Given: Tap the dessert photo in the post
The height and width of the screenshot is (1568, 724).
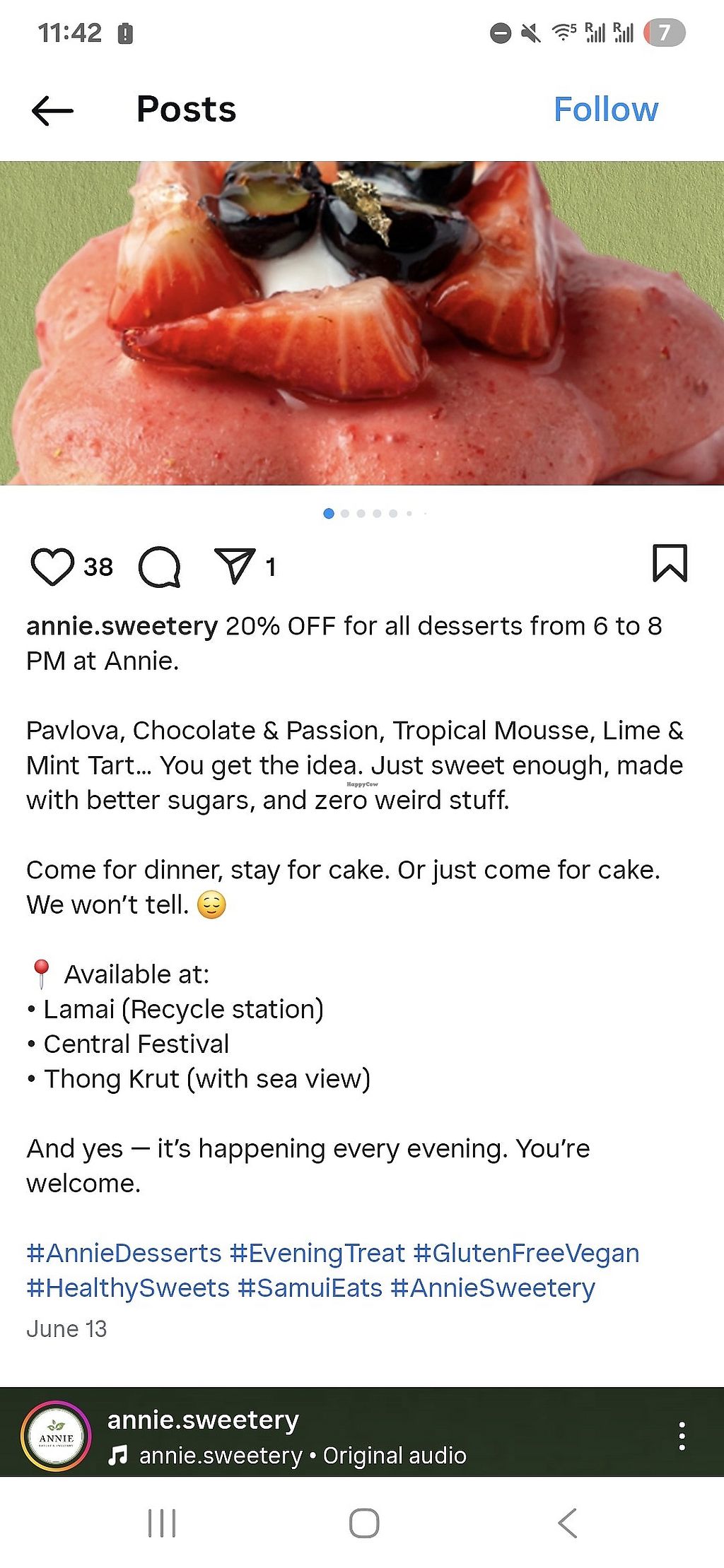Looking at the screenshot, I should pos(362,323).
